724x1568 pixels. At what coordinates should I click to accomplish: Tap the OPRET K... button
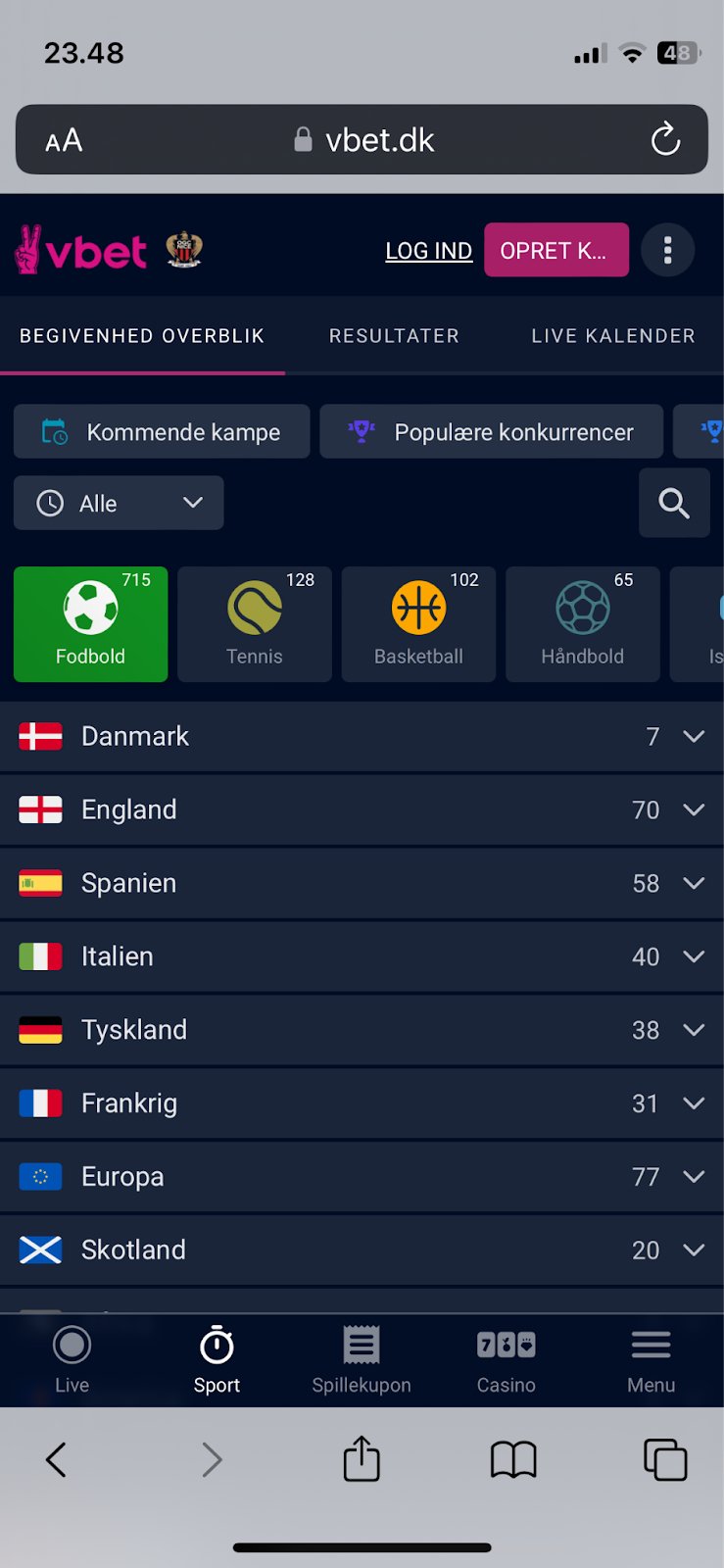(555, 250)
